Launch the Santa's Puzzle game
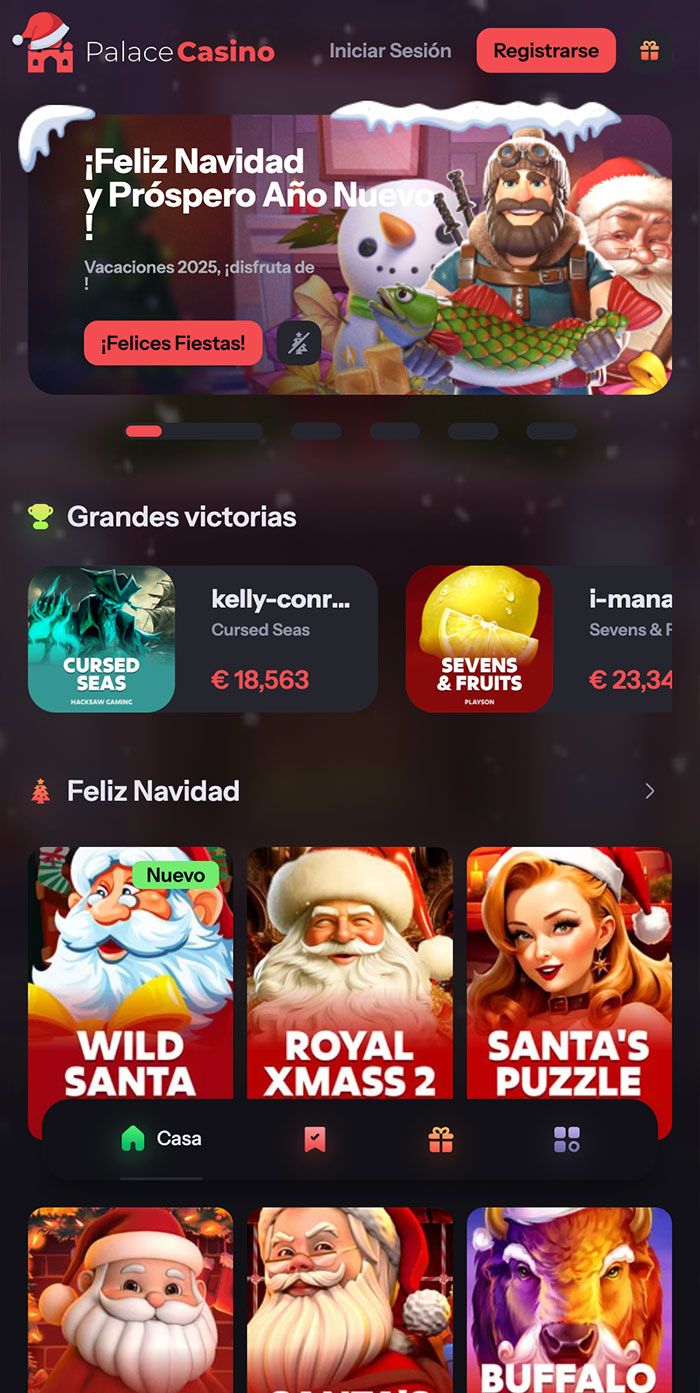The height and width of the screenshot is (1393, 700). [569, 970]
